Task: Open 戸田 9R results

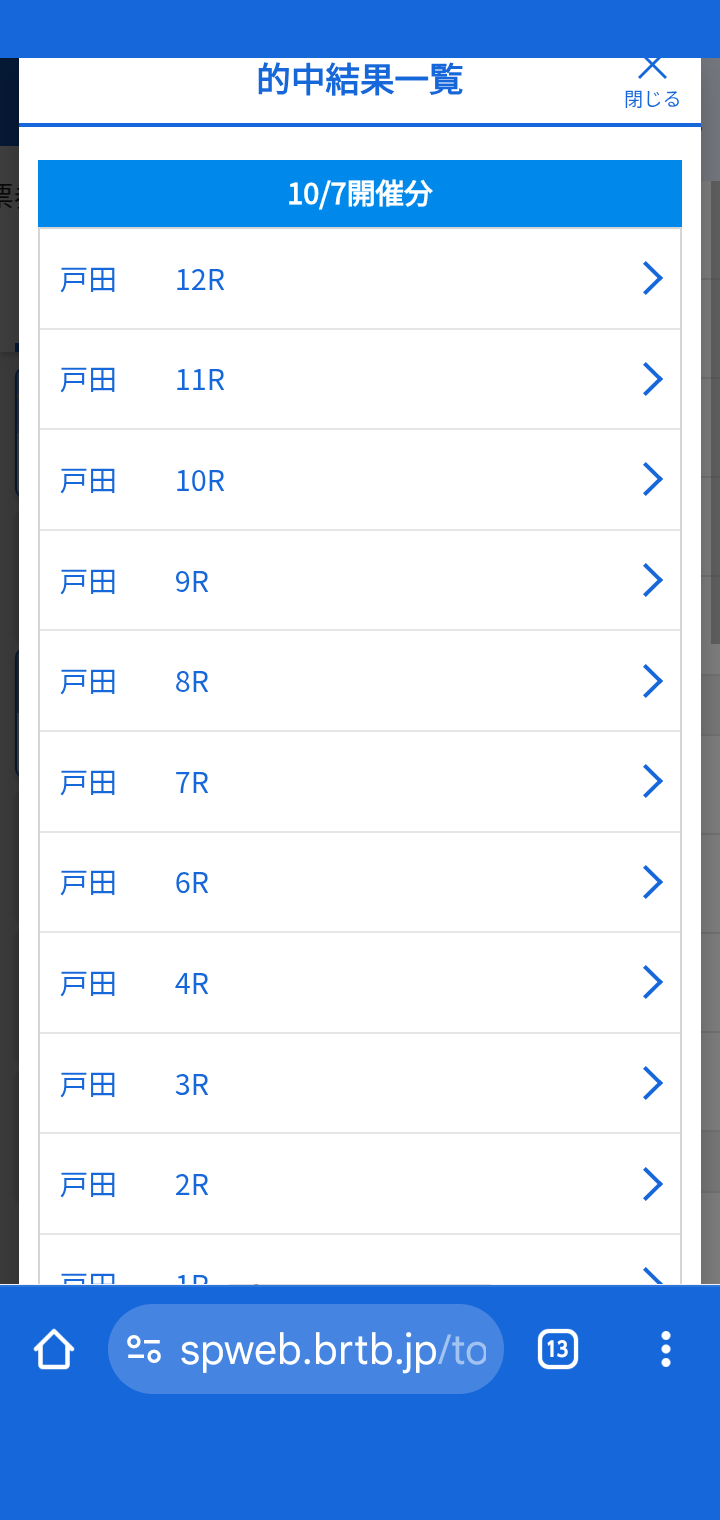Action: (x=360, y=581)
